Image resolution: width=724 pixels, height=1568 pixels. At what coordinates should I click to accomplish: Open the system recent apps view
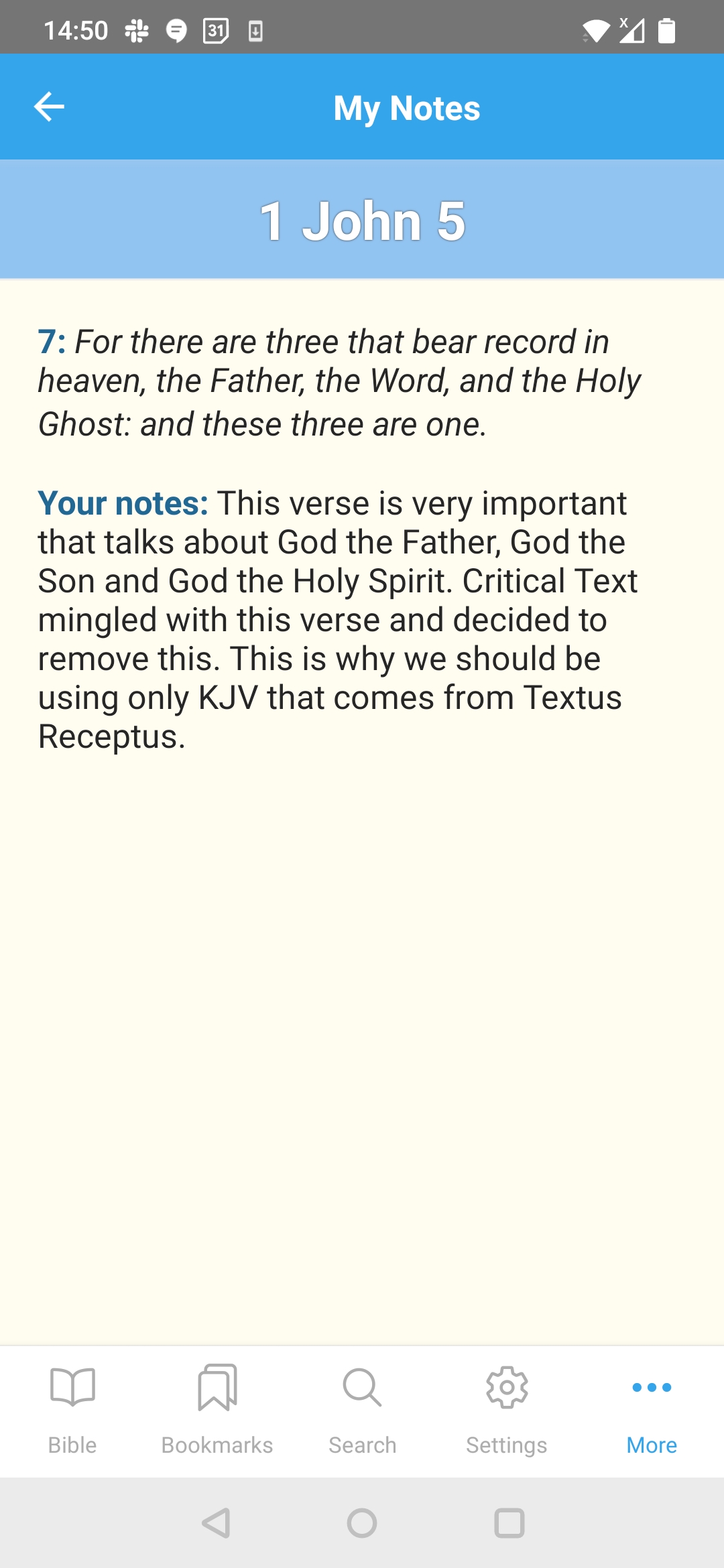pos(509,1523)
